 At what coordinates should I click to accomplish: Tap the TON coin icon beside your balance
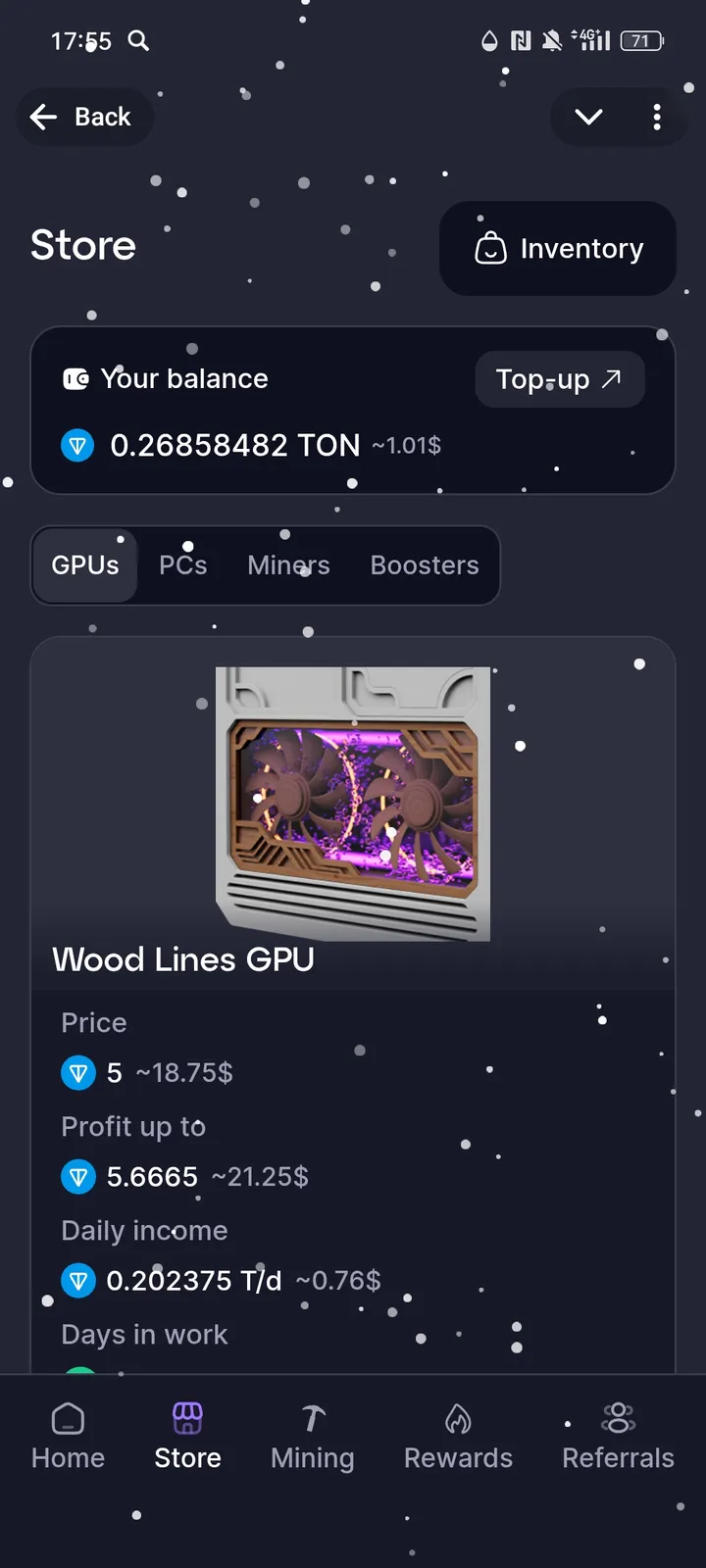[x=77, y=445]
